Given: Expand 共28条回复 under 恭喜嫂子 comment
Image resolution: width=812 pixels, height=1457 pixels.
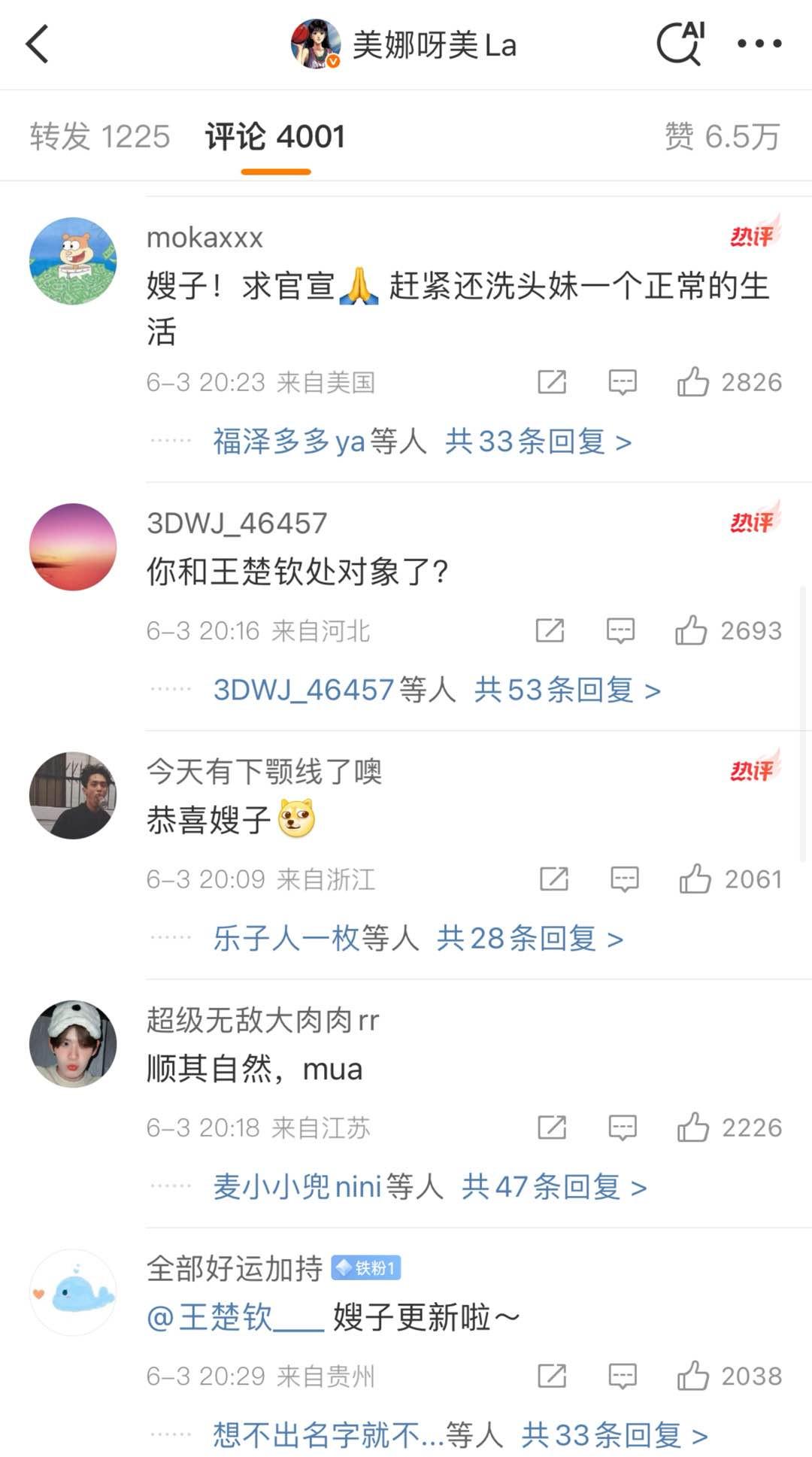Looking at the screenshot, I should [529, 939].
